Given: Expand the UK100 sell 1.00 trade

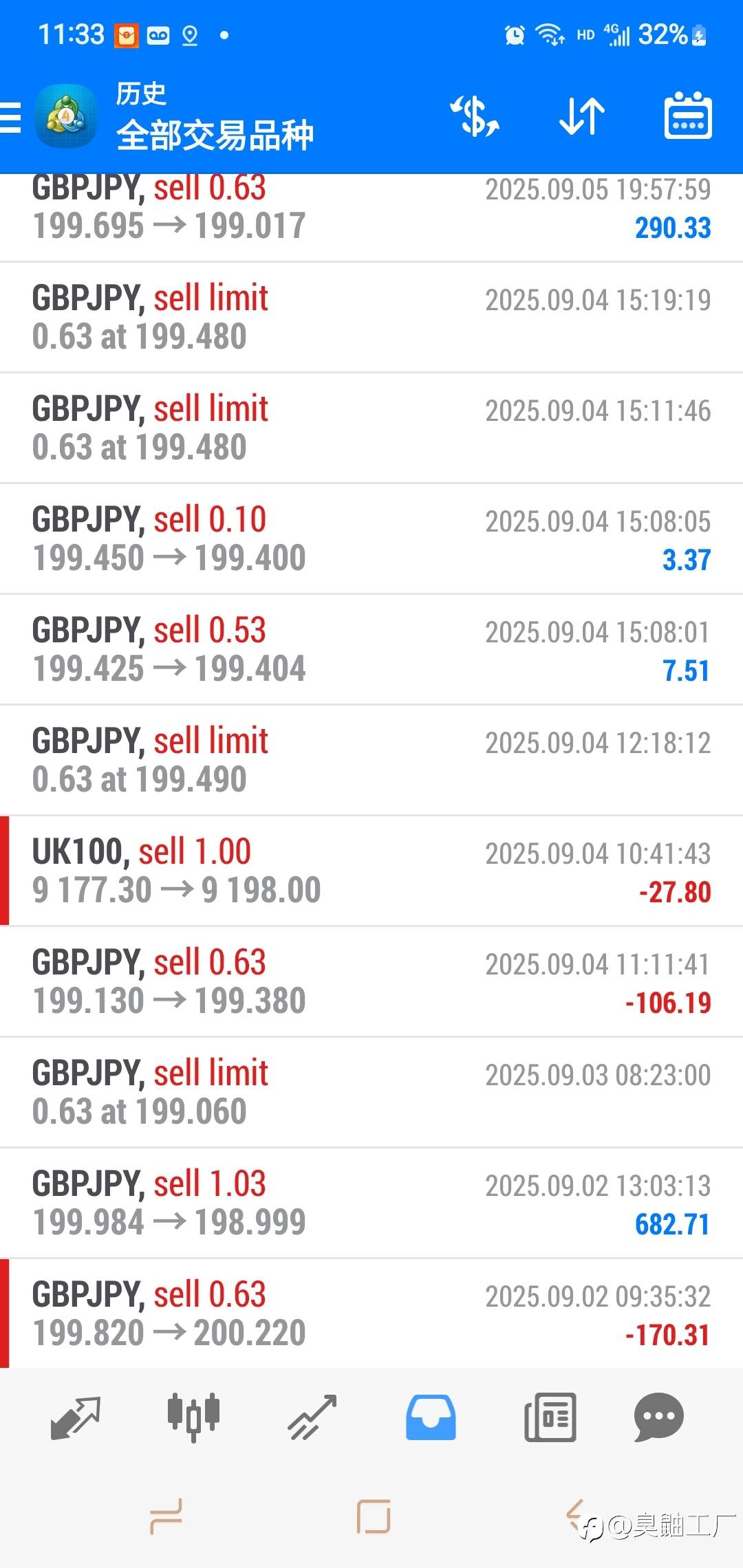Looking at the screenshot, I should pyautogui.click(x=371, y=871).
